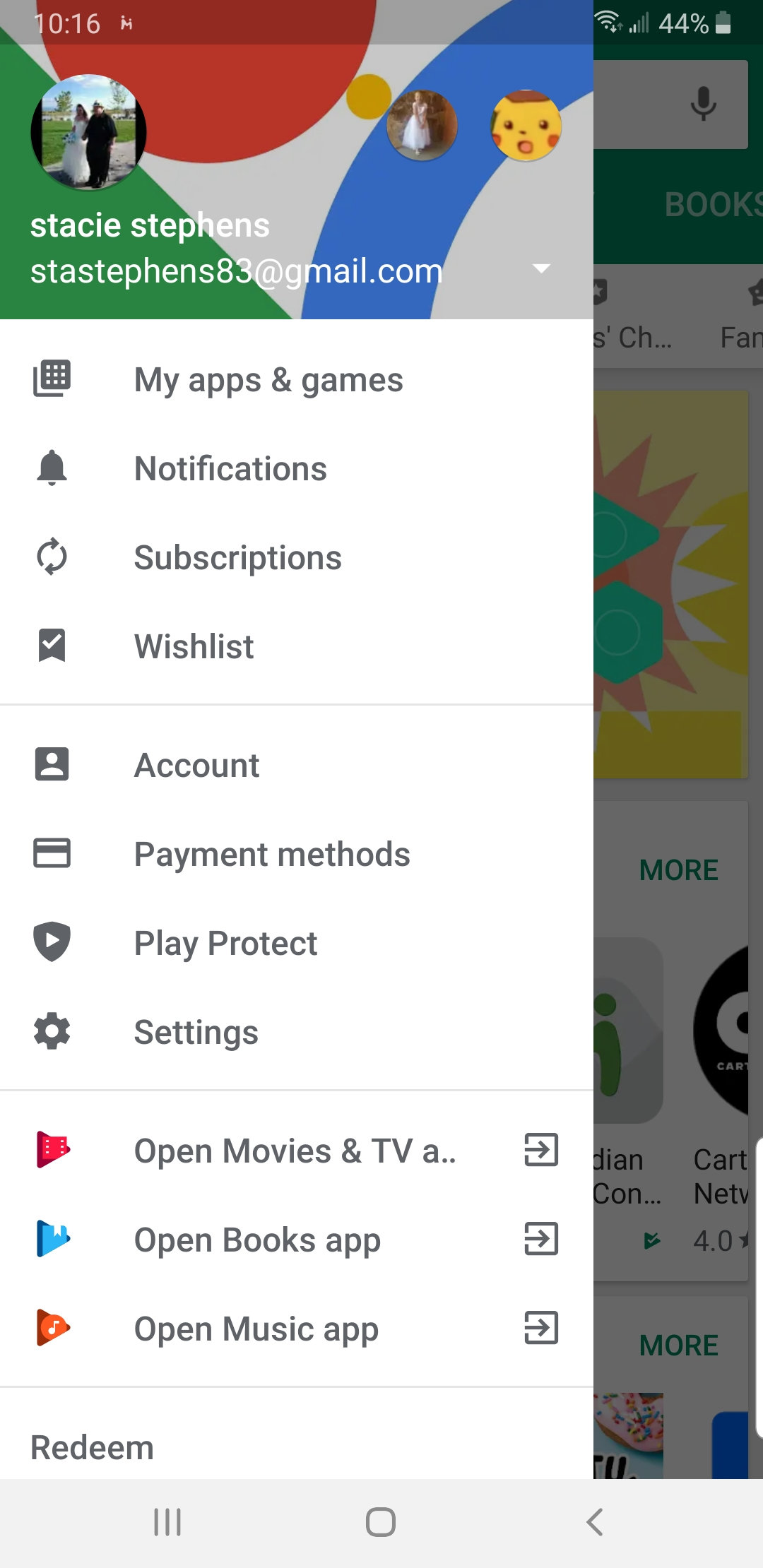The width and height of the screenshot is (763, 1568).
Task: Select Redeem
Action: point(92,1448)
